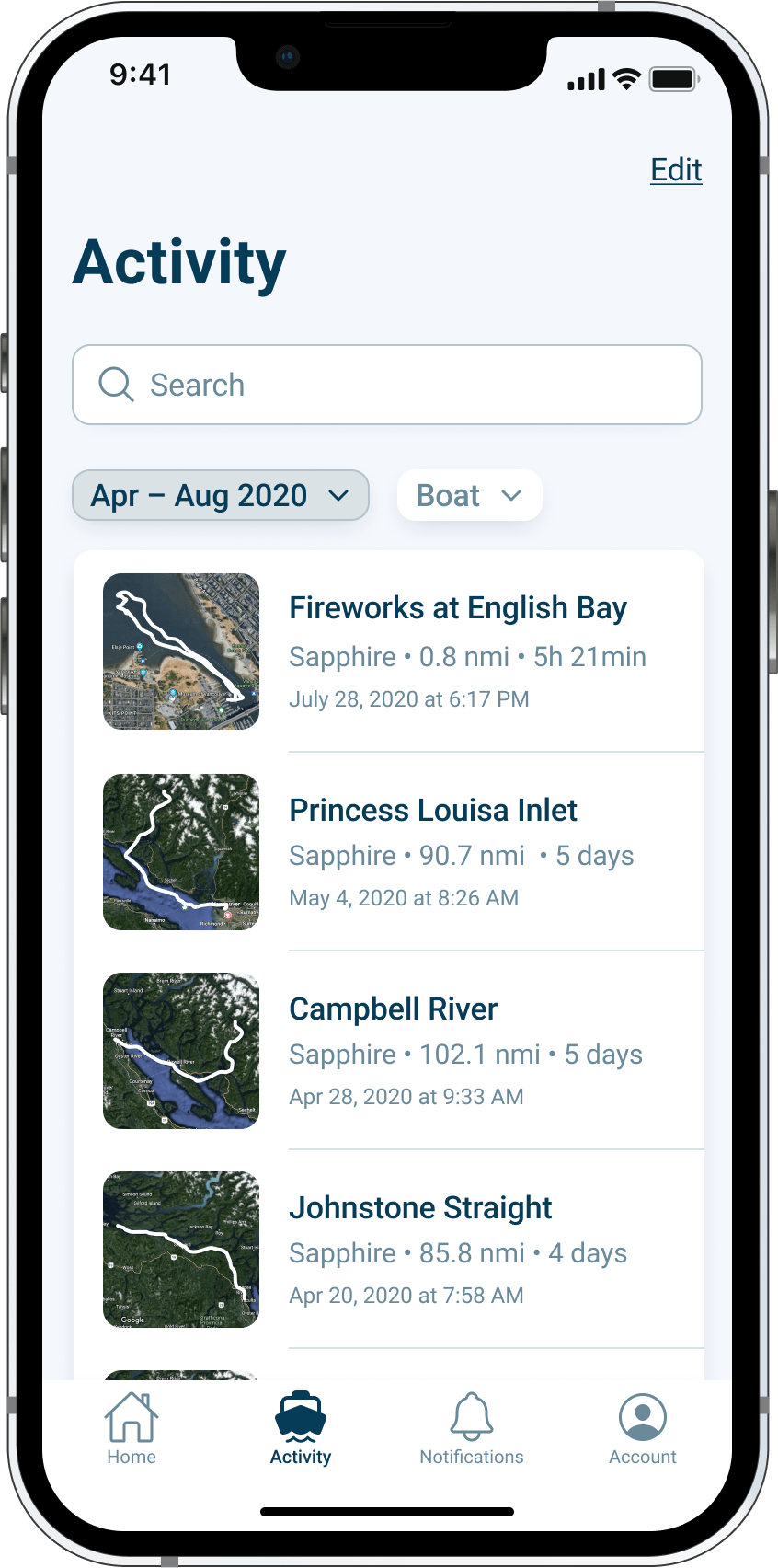Image resolution: width=778 pixels, height=1568 pixels.
Task: Tap the Edit link
Action: click(x=676, y=170)
